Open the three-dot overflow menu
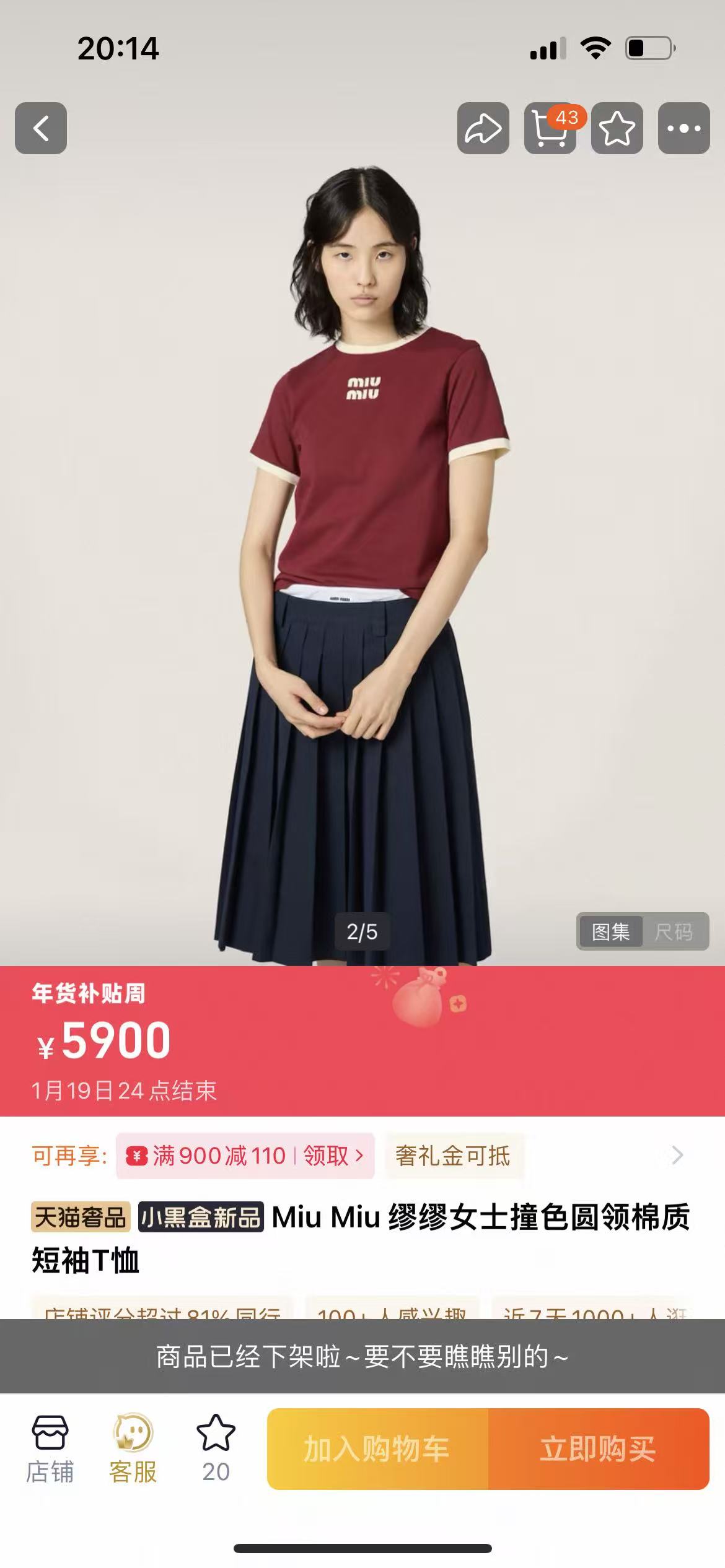 tap(683, 128)
